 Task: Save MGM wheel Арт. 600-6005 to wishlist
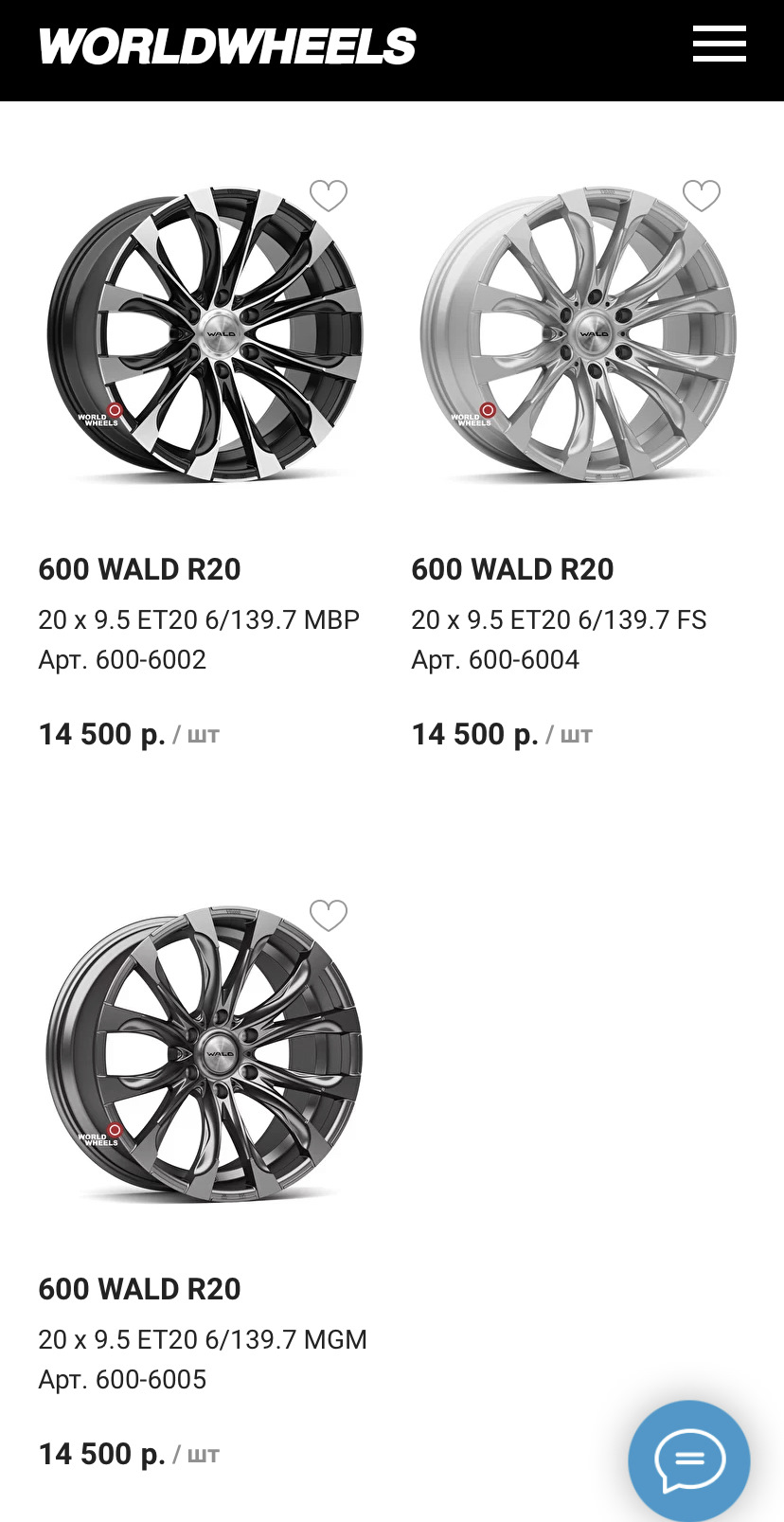click(329, 915)
